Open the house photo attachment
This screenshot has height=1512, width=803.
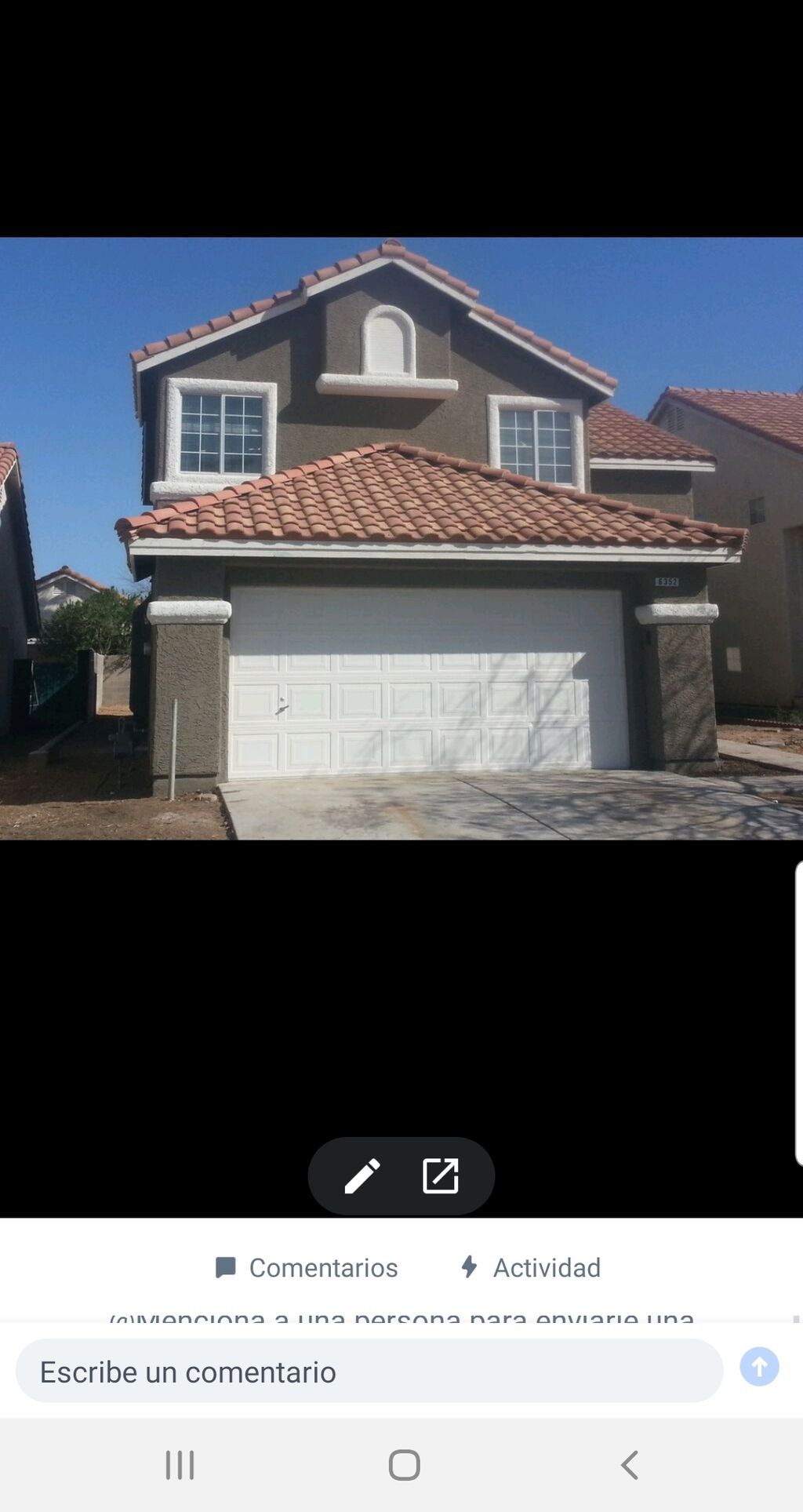[401, 538]
